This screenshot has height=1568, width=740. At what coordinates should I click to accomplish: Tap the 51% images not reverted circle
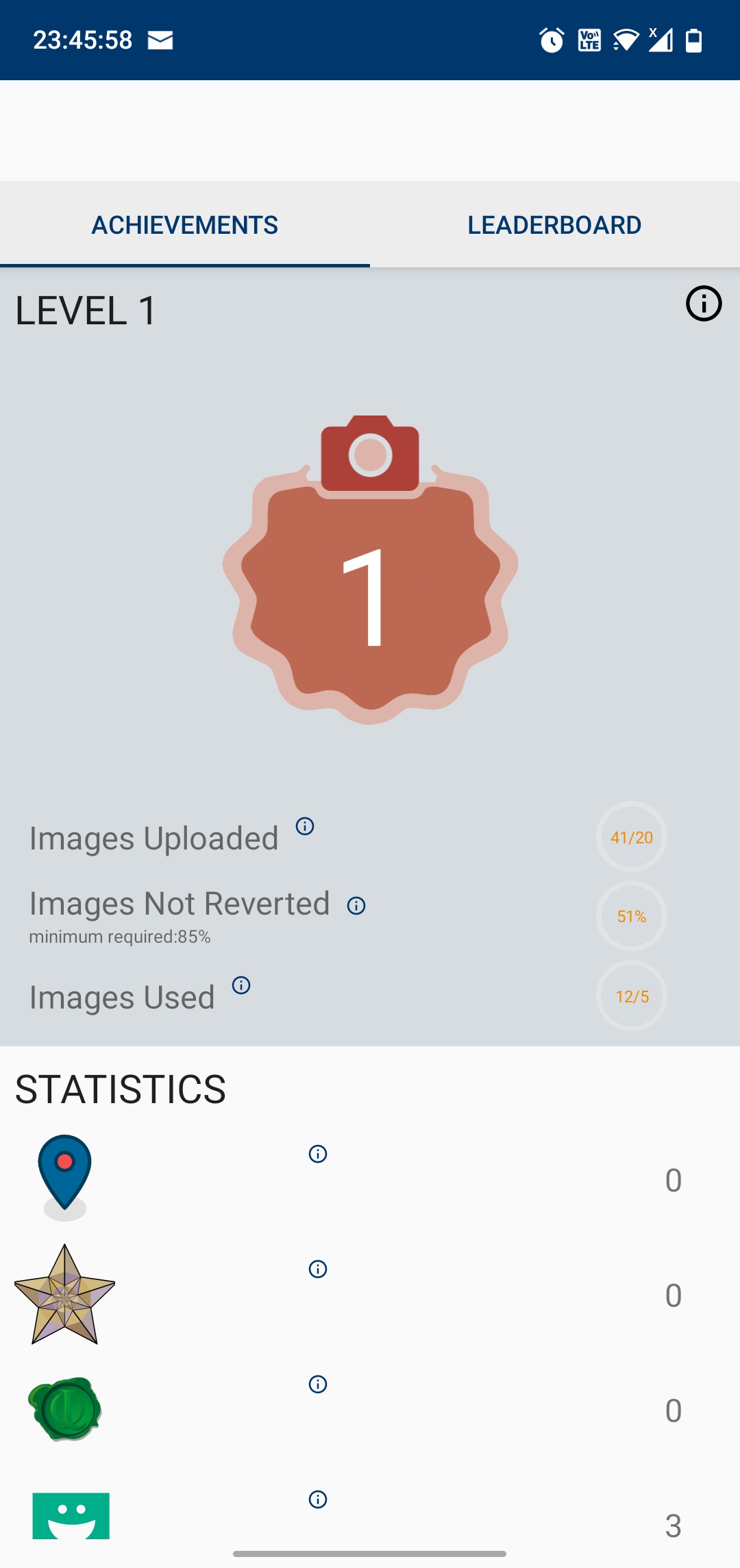click(x=630, y=915)
